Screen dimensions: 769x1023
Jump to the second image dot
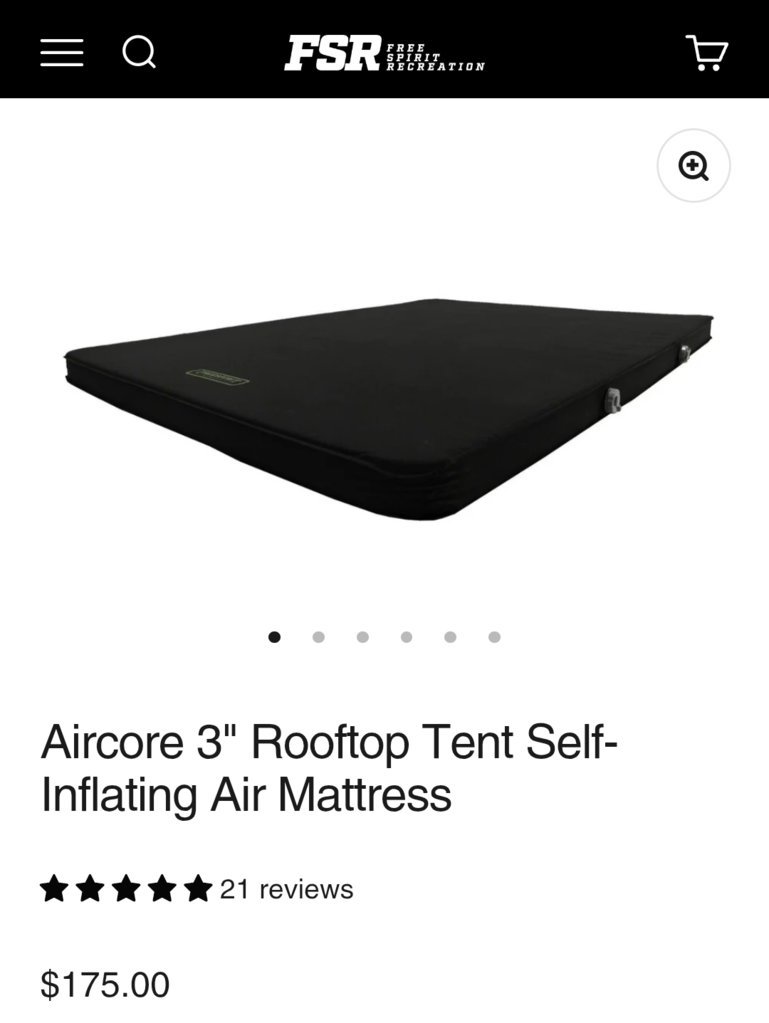(318, 637)
